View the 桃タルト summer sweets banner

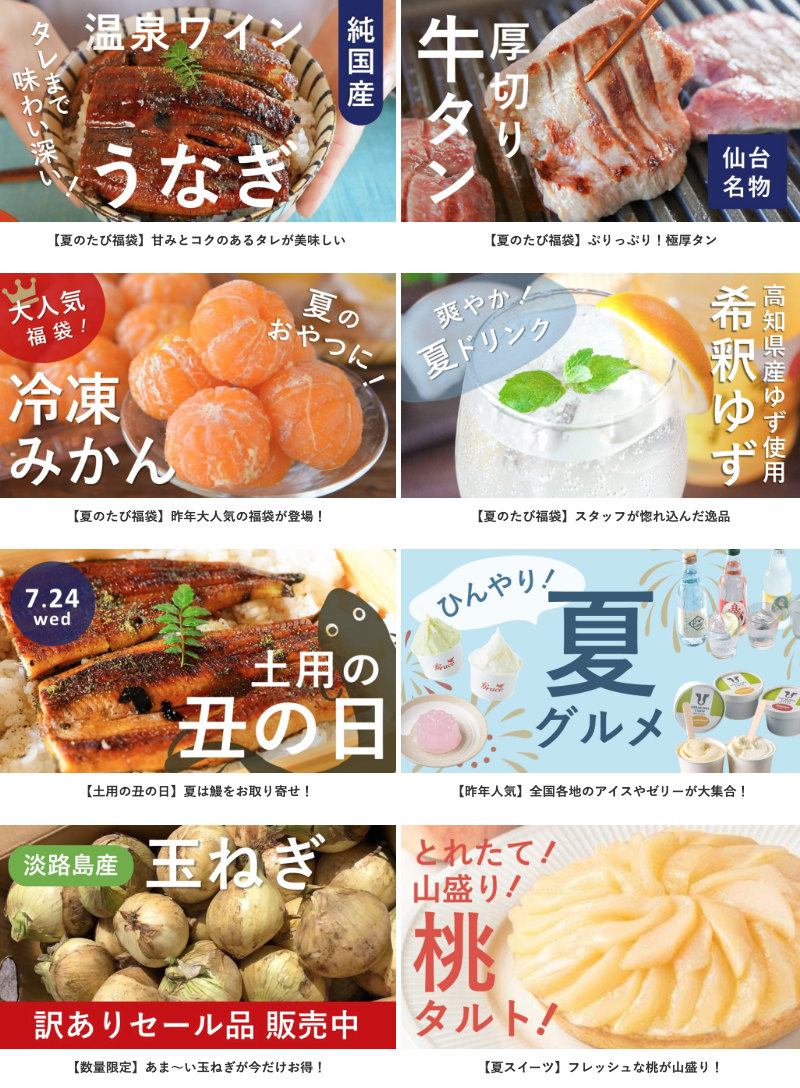point(600,936)
